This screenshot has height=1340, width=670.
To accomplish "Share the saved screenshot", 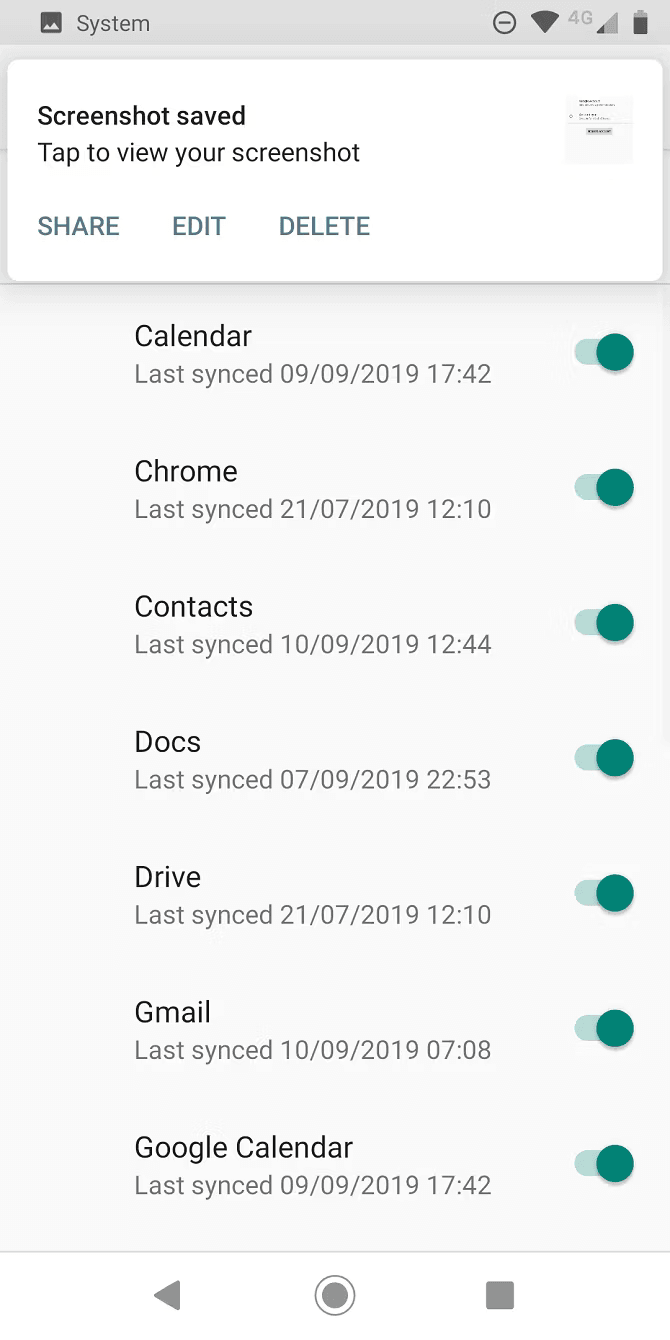I will (x=78, y=226).
